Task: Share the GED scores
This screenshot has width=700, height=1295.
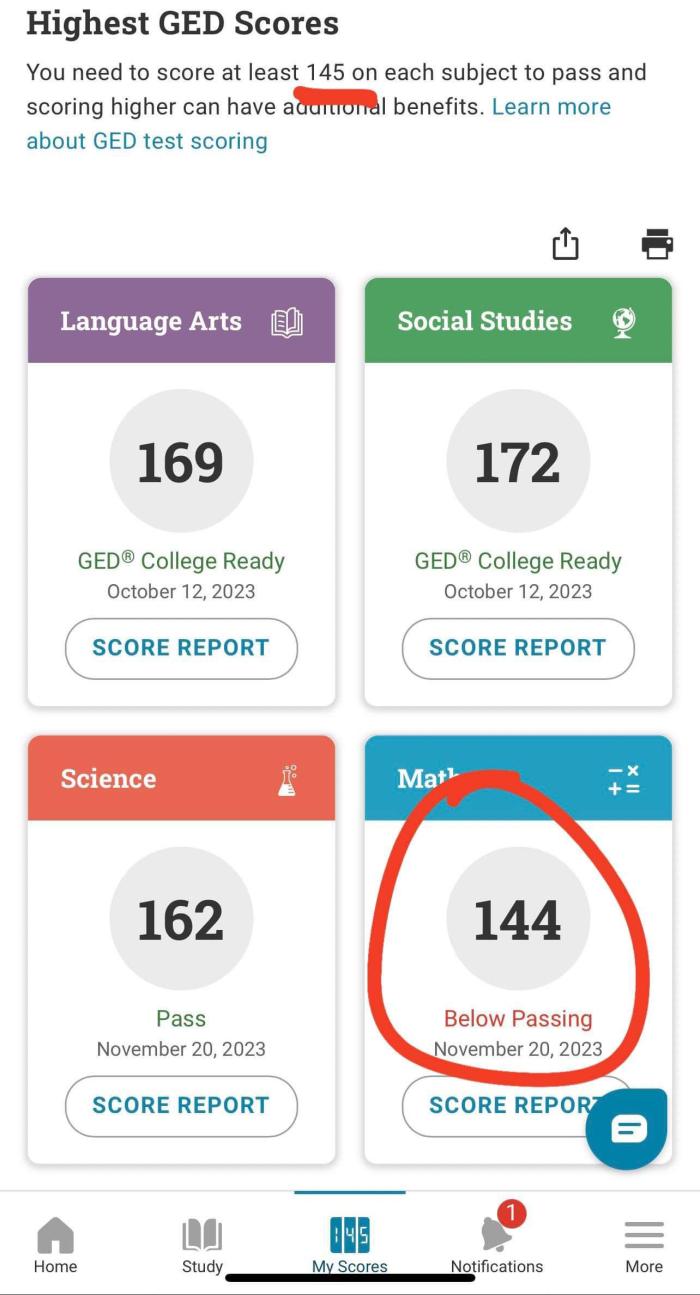Action: click(x=566, y=244)
